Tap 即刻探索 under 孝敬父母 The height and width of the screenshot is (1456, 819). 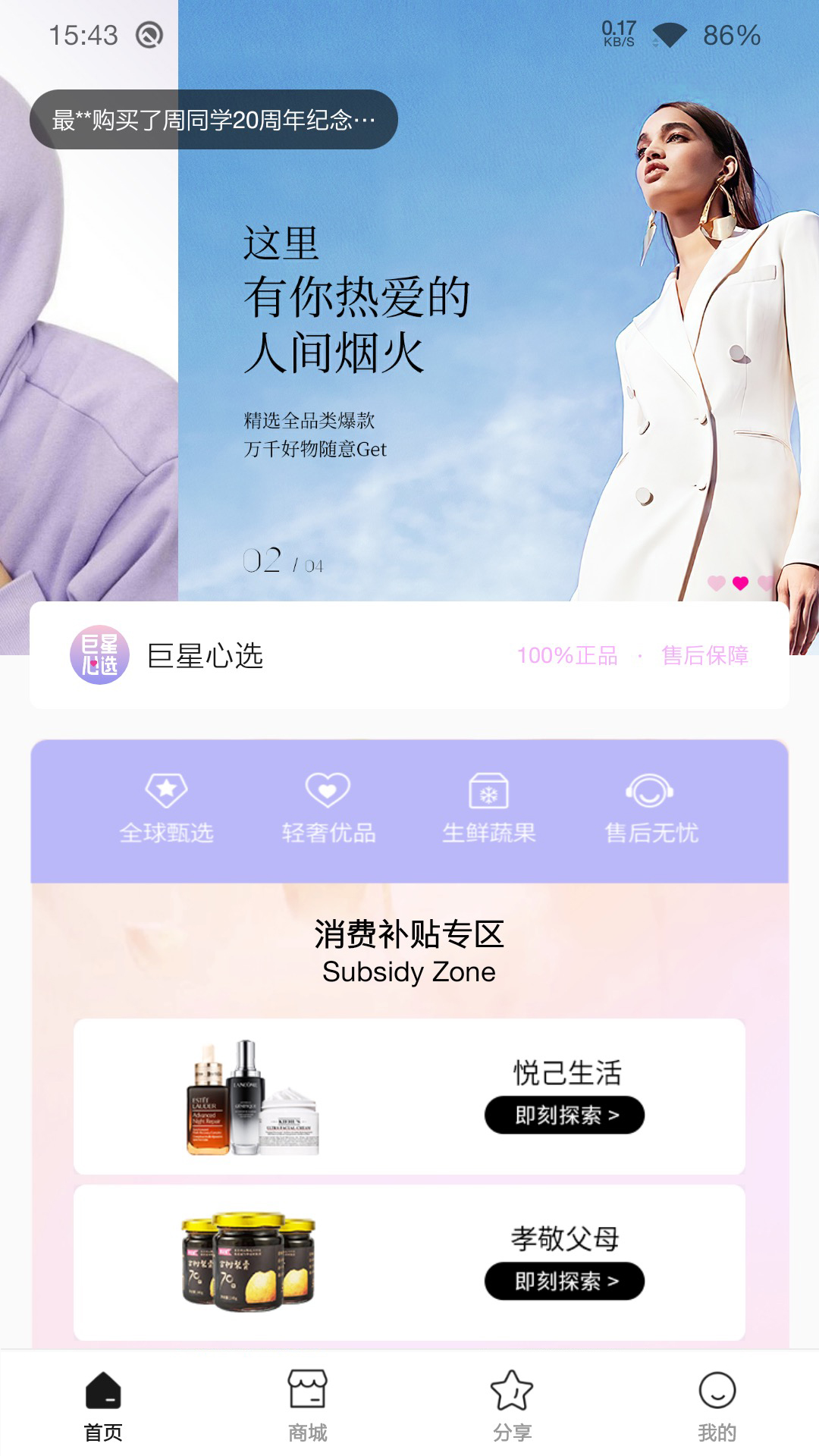564,1281
